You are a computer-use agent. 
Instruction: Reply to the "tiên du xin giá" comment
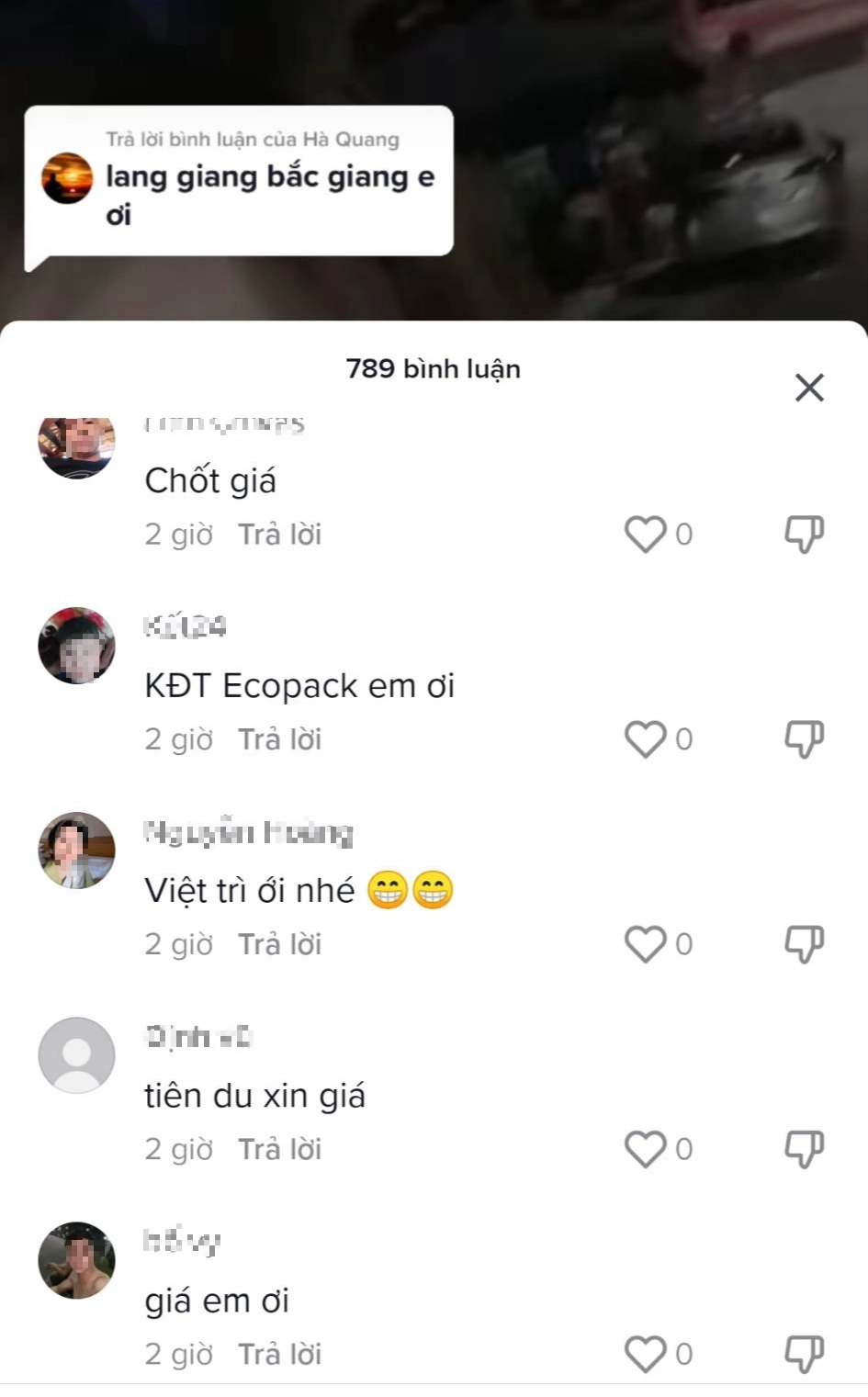tap(279, 1149)
